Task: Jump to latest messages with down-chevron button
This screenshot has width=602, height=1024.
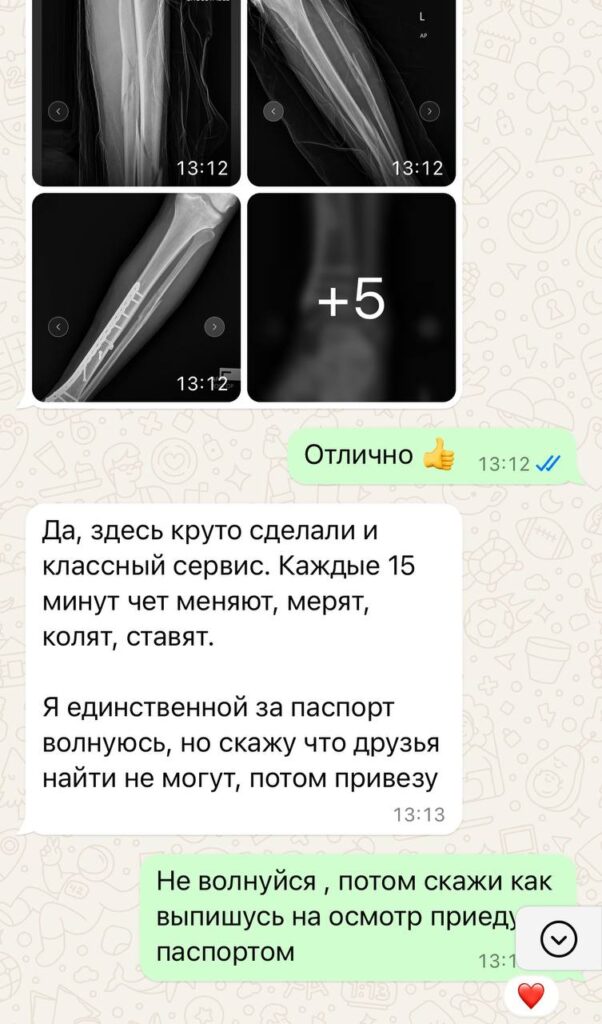Action: point(558,938)
